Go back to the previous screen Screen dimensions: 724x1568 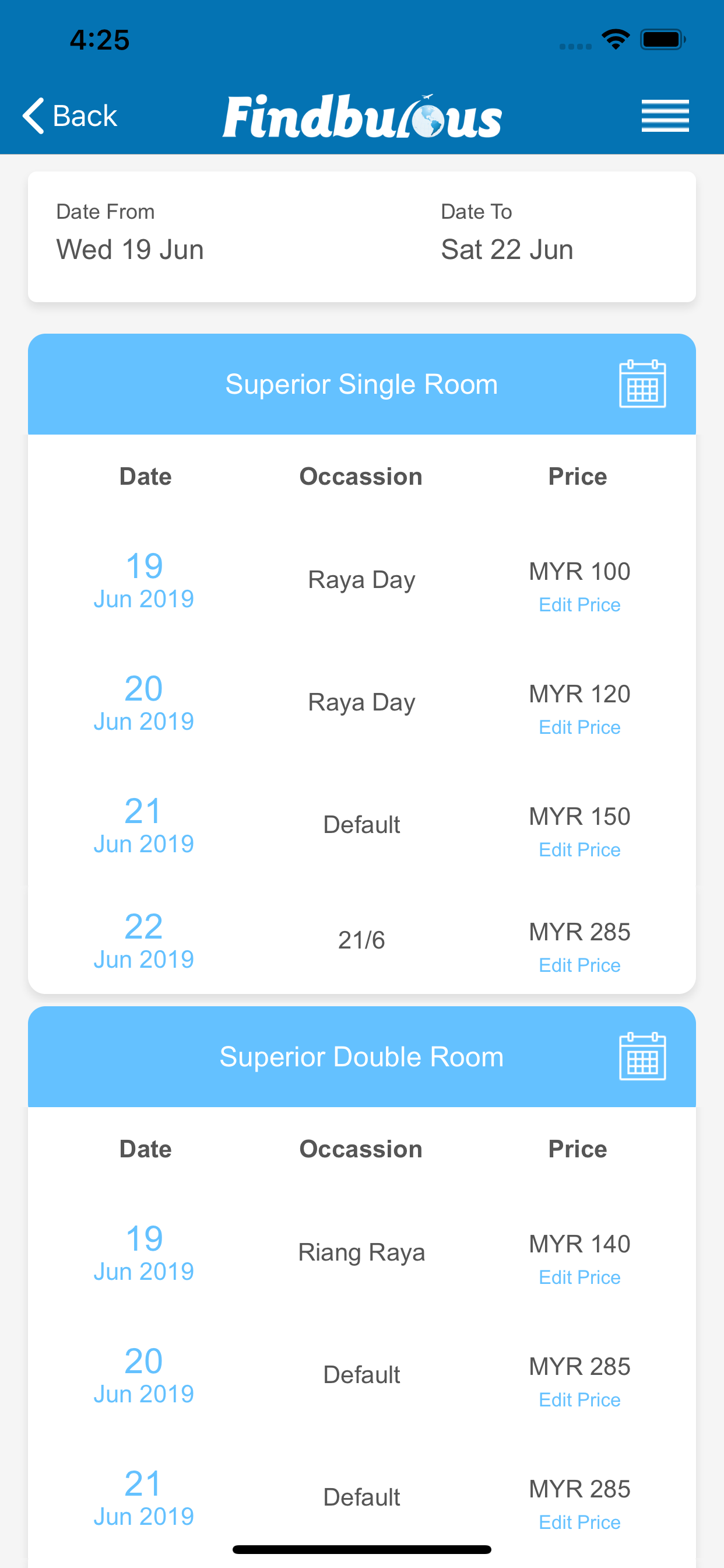[69, 116]
